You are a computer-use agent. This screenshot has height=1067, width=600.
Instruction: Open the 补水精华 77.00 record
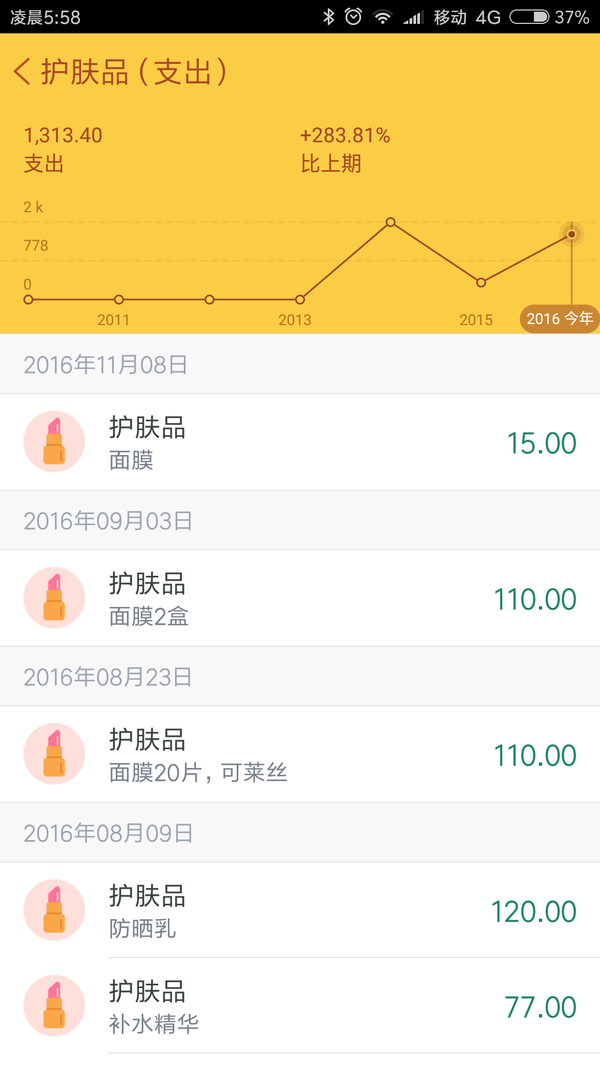point(300,1006)
